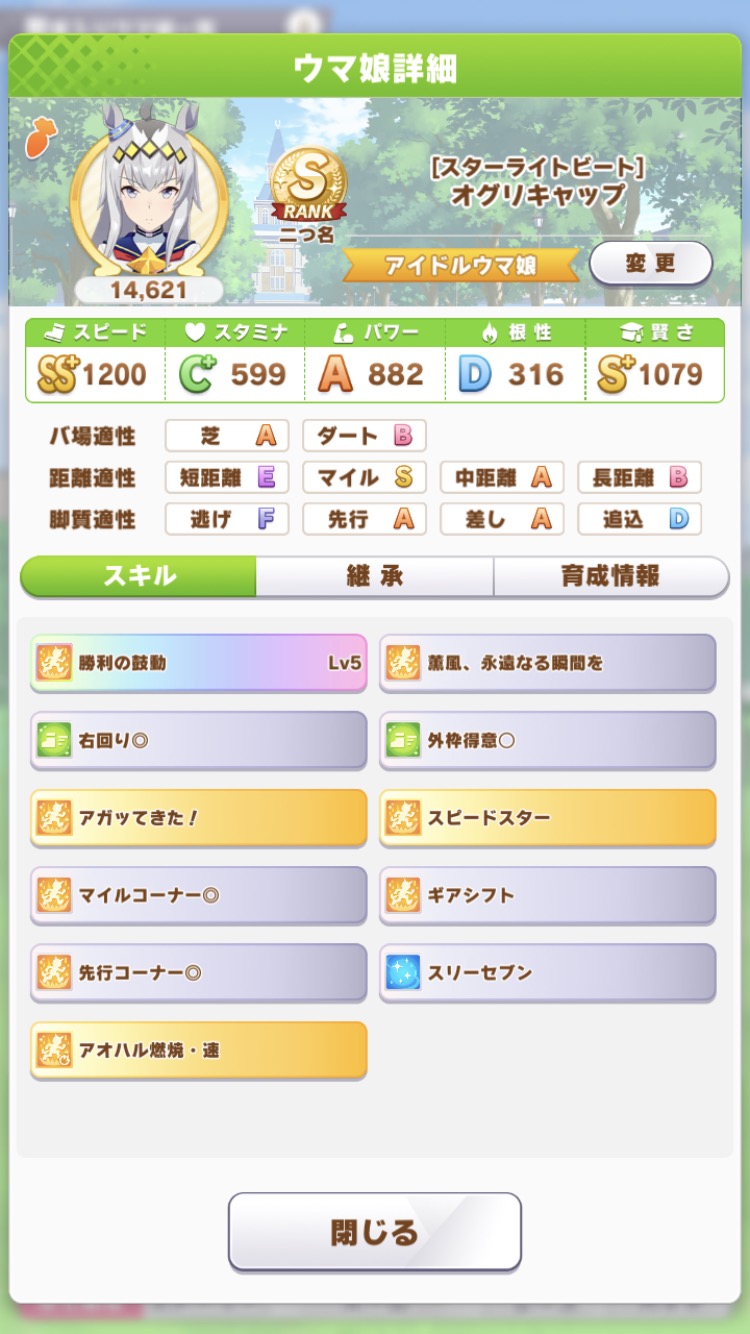The width and height of the screenshot is (750, 1334).
Task: Switch to the 継承 tab
Action: pyautogui.click(x=374, y=576)
